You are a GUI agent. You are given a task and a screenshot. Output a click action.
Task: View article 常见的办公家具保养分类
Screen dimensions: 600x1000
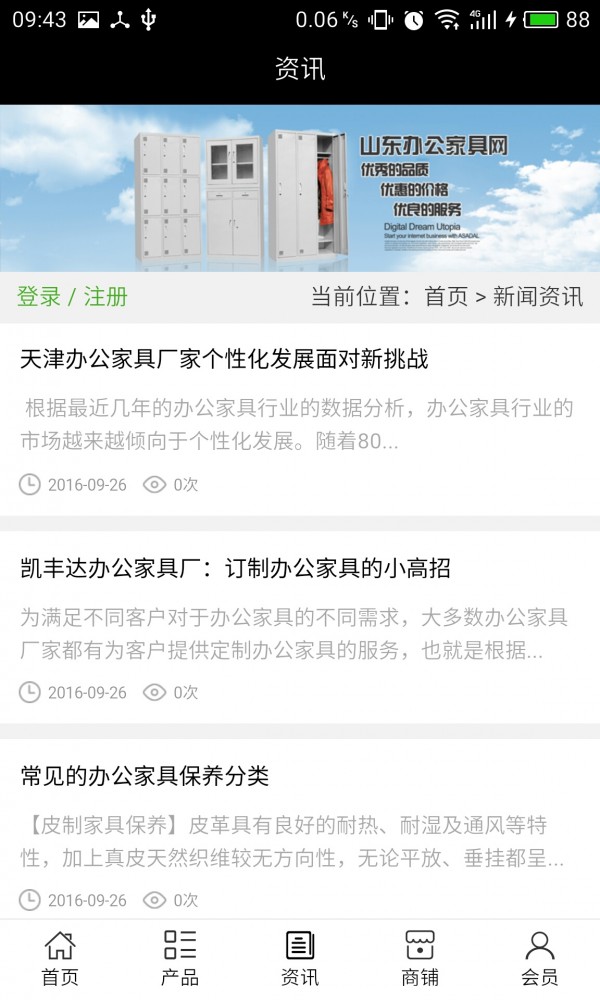pyautogui.click(x=145, y=776)
